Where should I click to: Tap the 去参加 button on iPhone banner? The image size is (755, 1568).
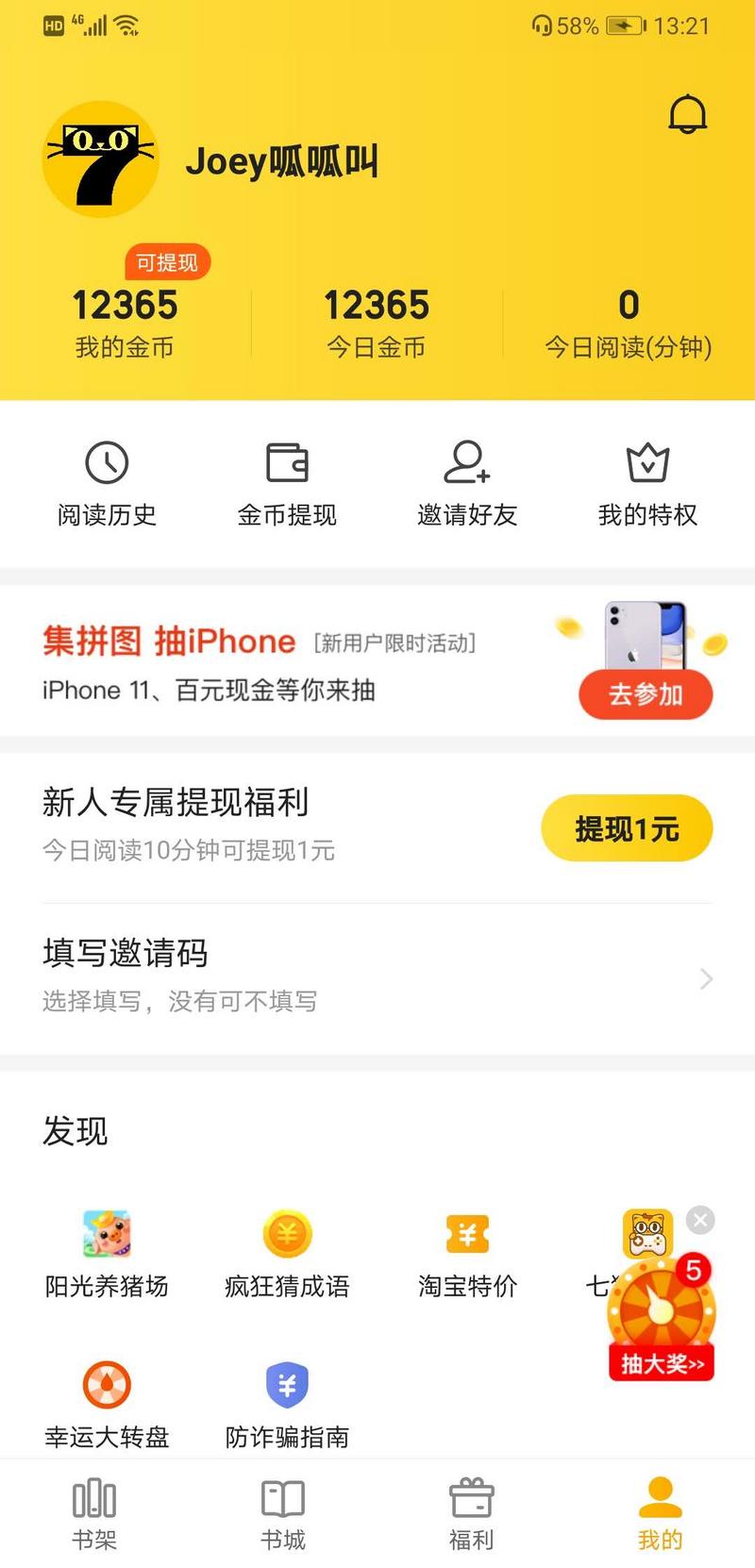point(646,694)
